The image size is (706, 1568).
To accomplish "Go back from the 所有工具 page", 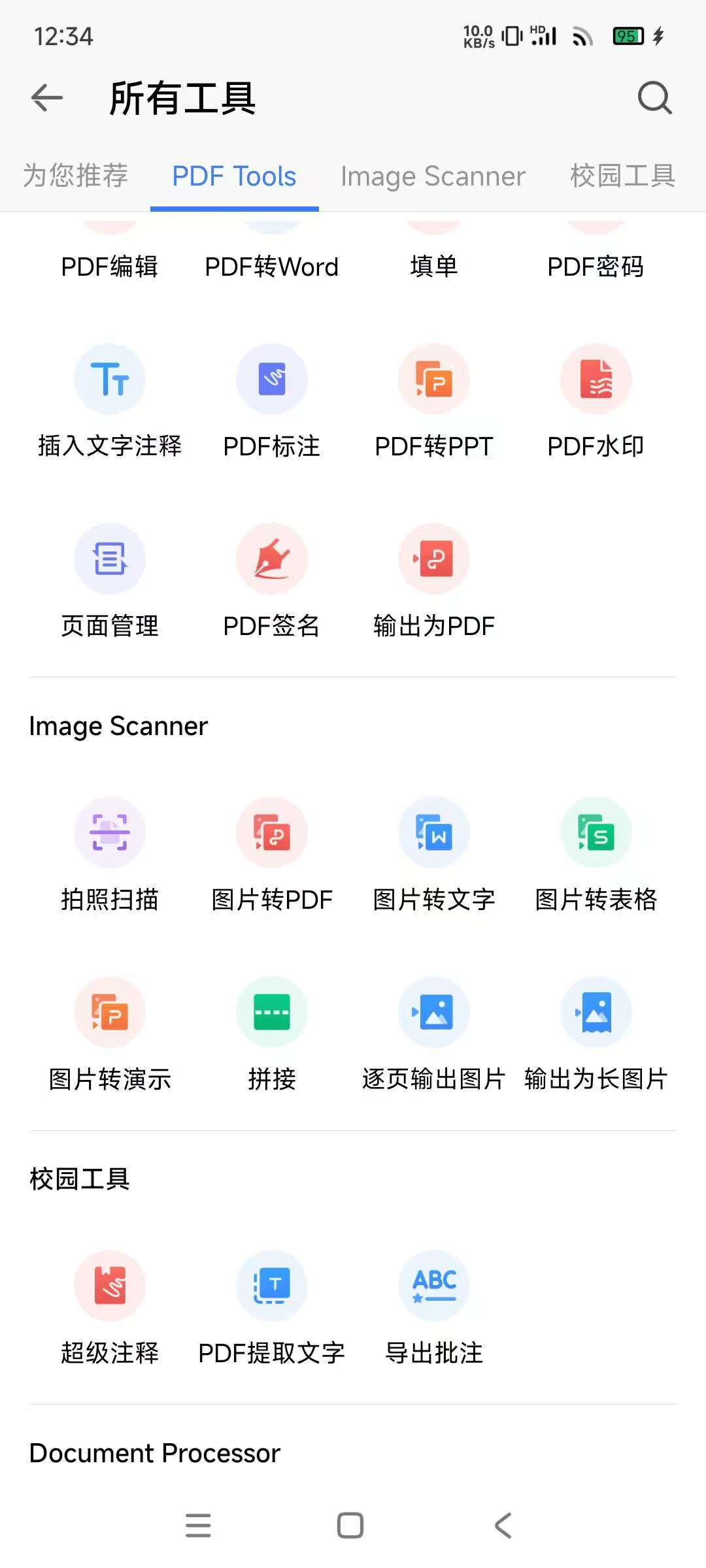I will point(47,98).
